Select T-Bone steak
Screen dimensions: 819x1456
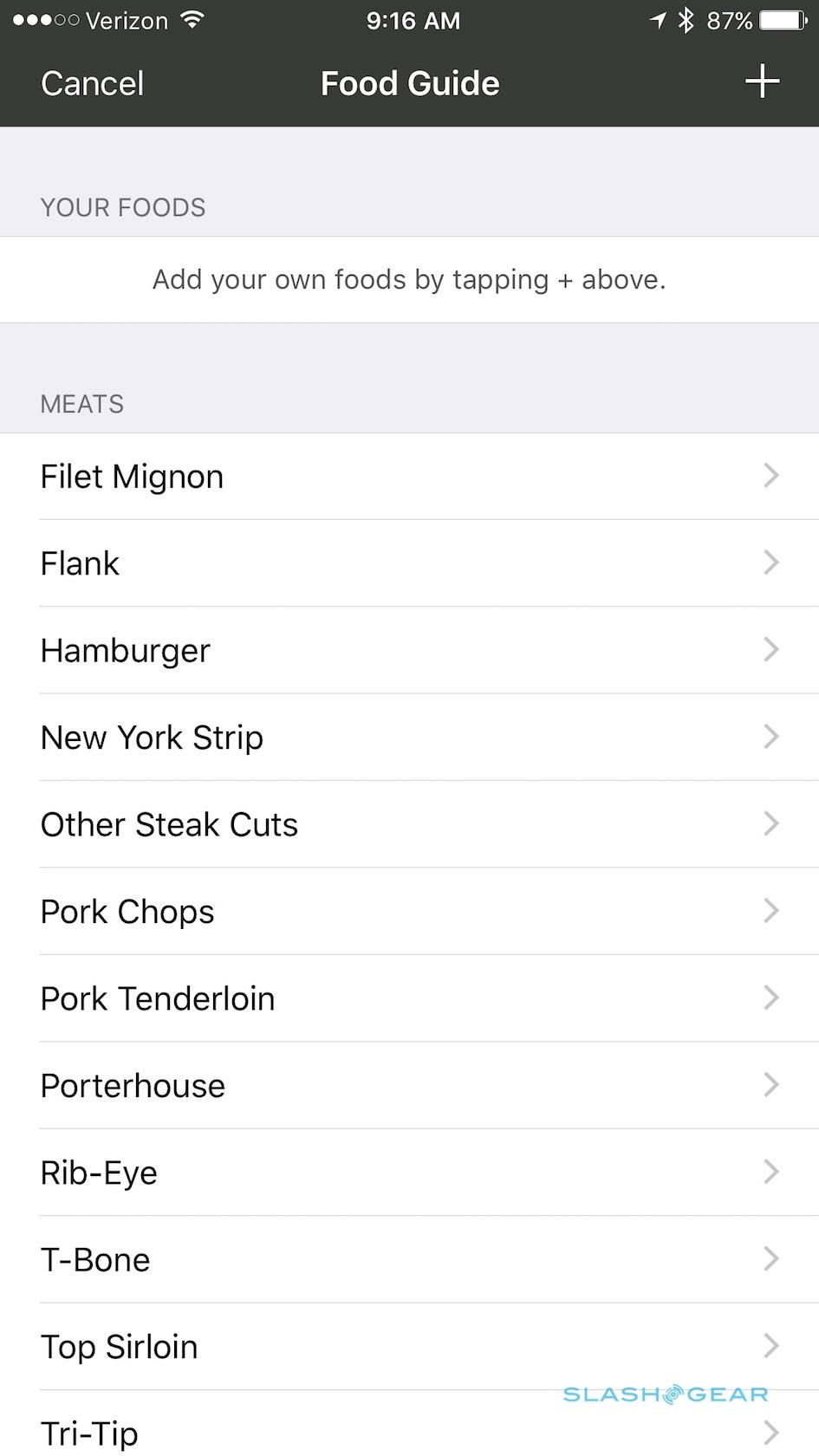coord(409,1259)
